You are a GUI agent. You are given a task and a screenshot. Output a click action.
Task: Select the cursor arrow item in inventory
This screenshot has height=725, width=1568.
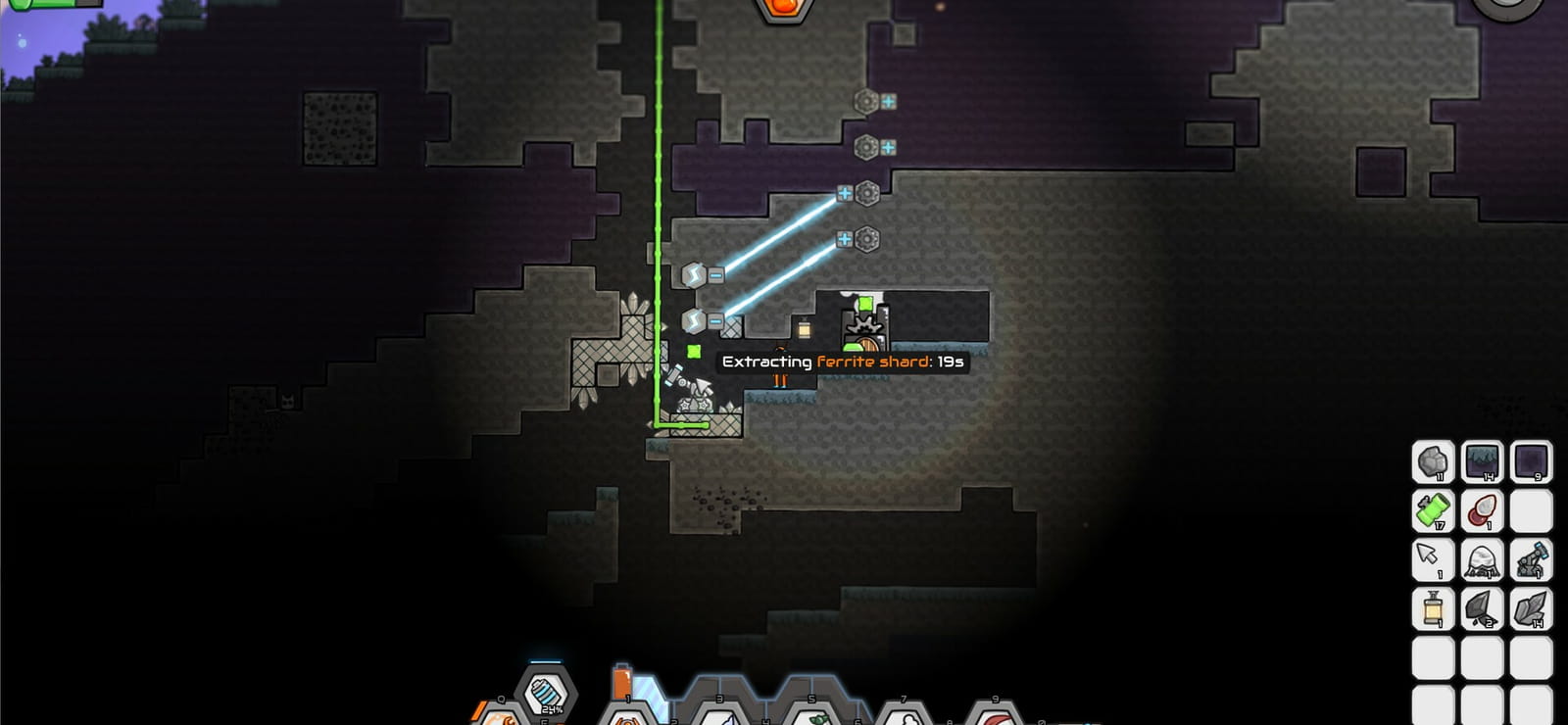coord(1434,560)
